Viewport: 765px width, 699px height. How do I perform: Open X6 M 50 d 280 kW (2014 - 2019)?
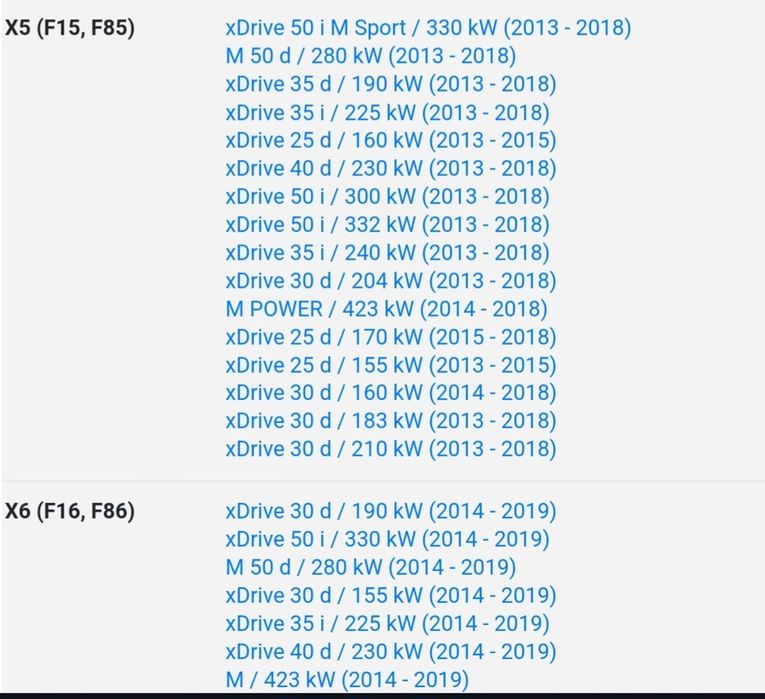click(x=371, y=567)
